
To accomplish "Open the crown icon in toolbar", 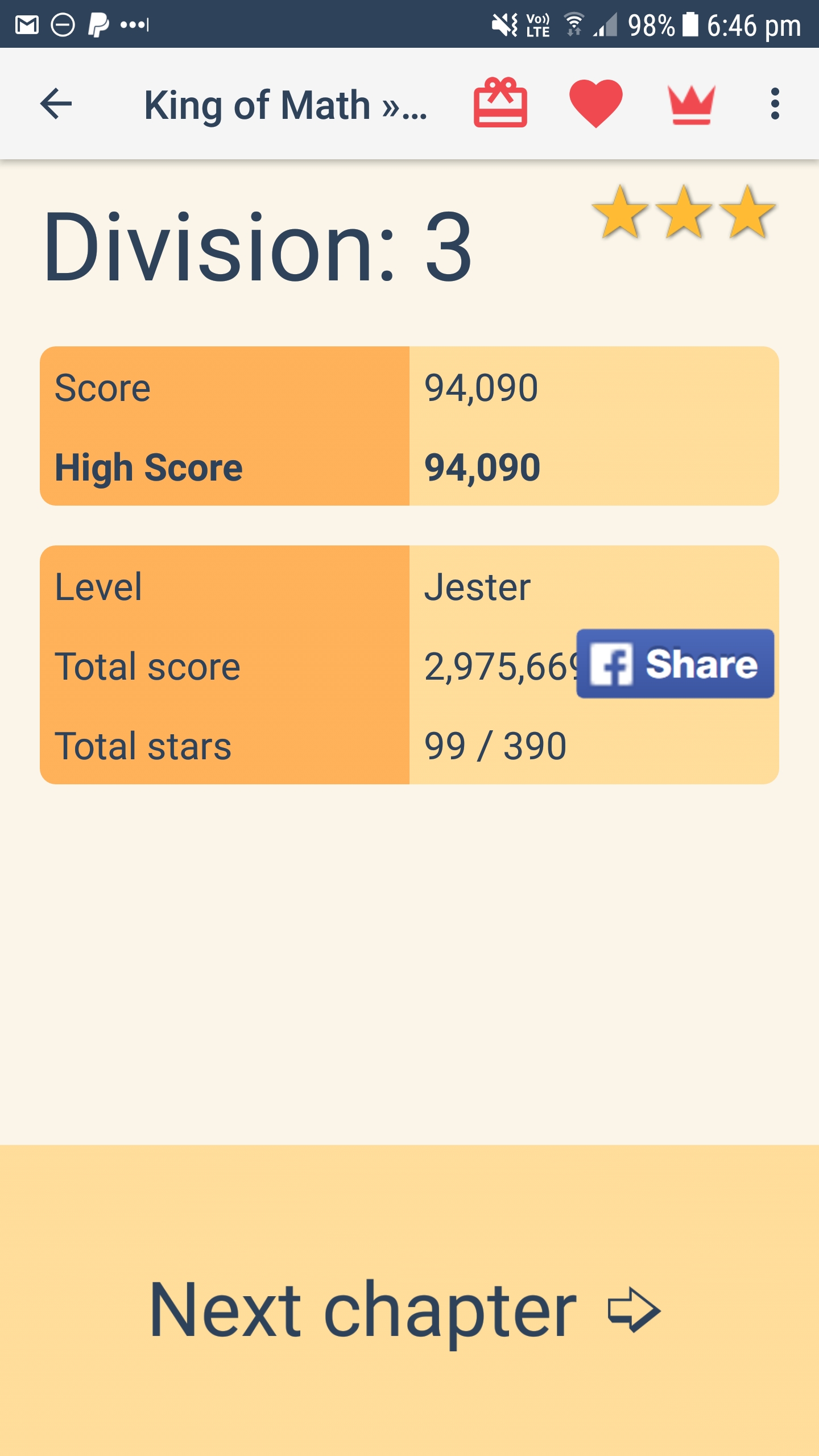I will point(691,105).
